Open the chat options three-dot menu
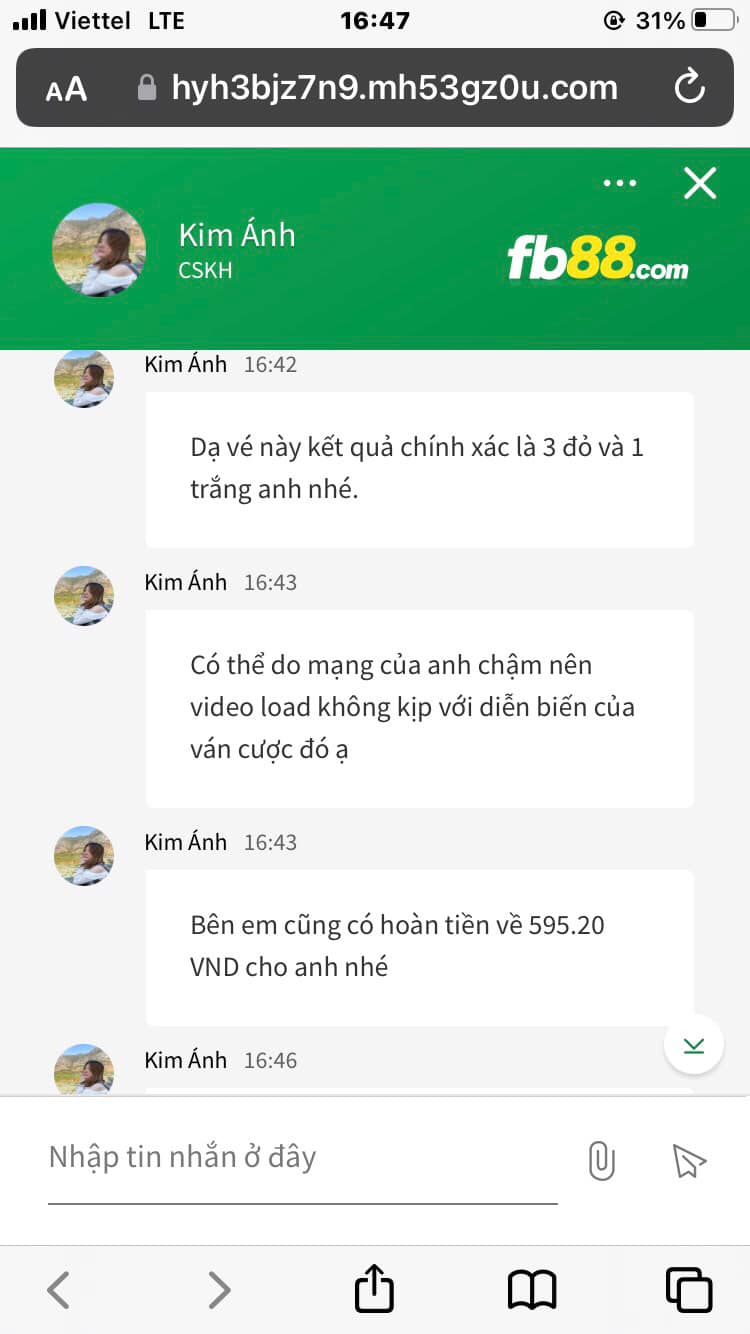This screenshot has width=750, height=1334. coord(620,183)
